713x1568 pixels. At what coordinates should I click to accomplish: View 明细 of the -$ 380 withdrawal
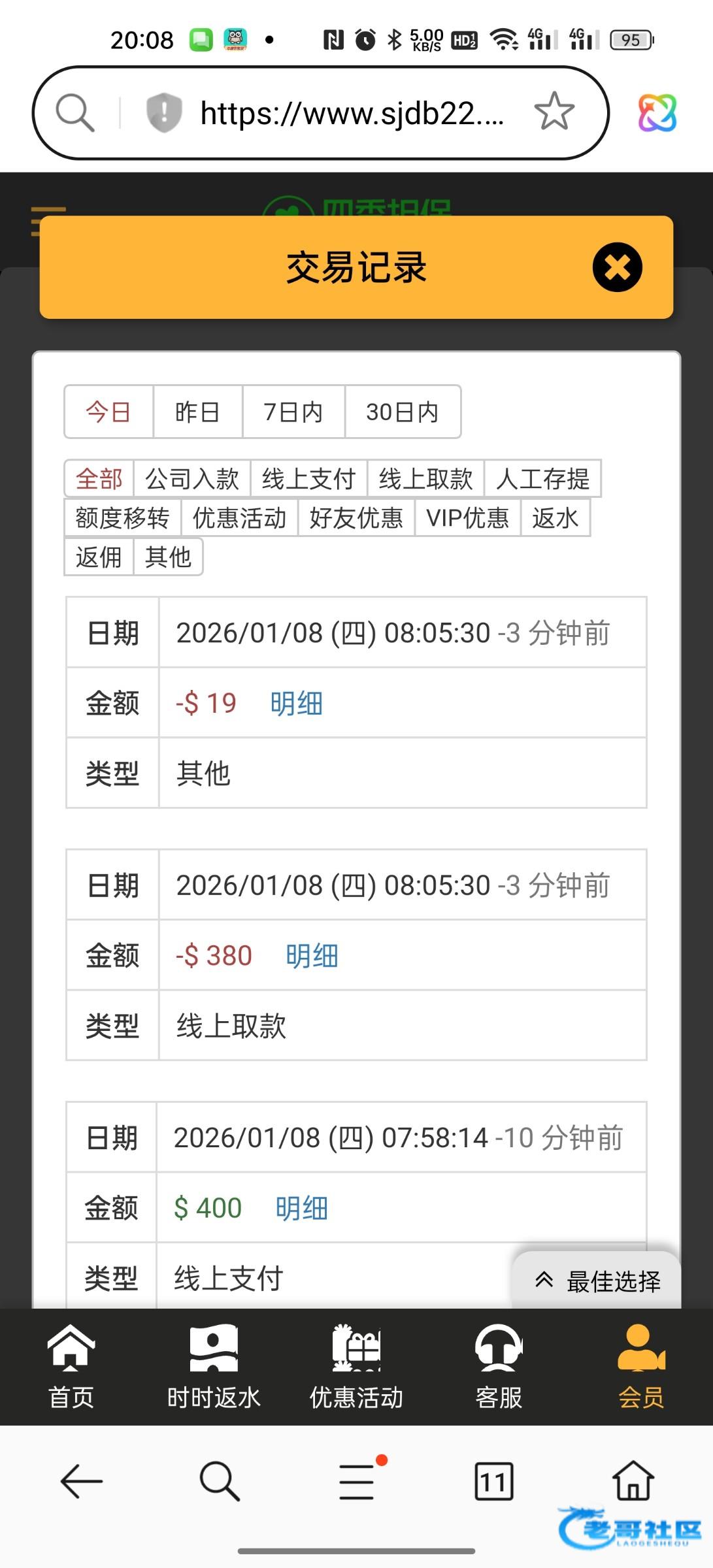click(x=312, y=956)
